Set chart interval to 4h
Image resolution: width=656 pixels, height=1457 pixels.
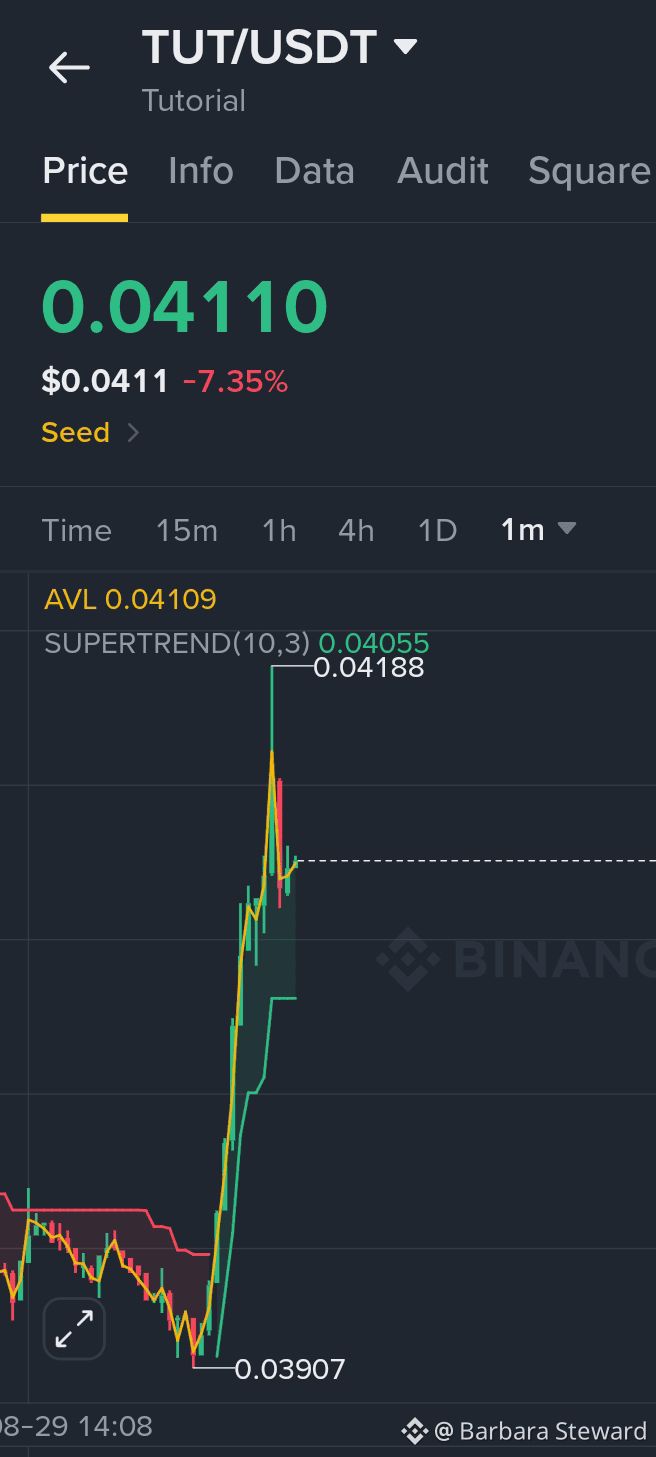pyautogui.click(x=356, y=530)
